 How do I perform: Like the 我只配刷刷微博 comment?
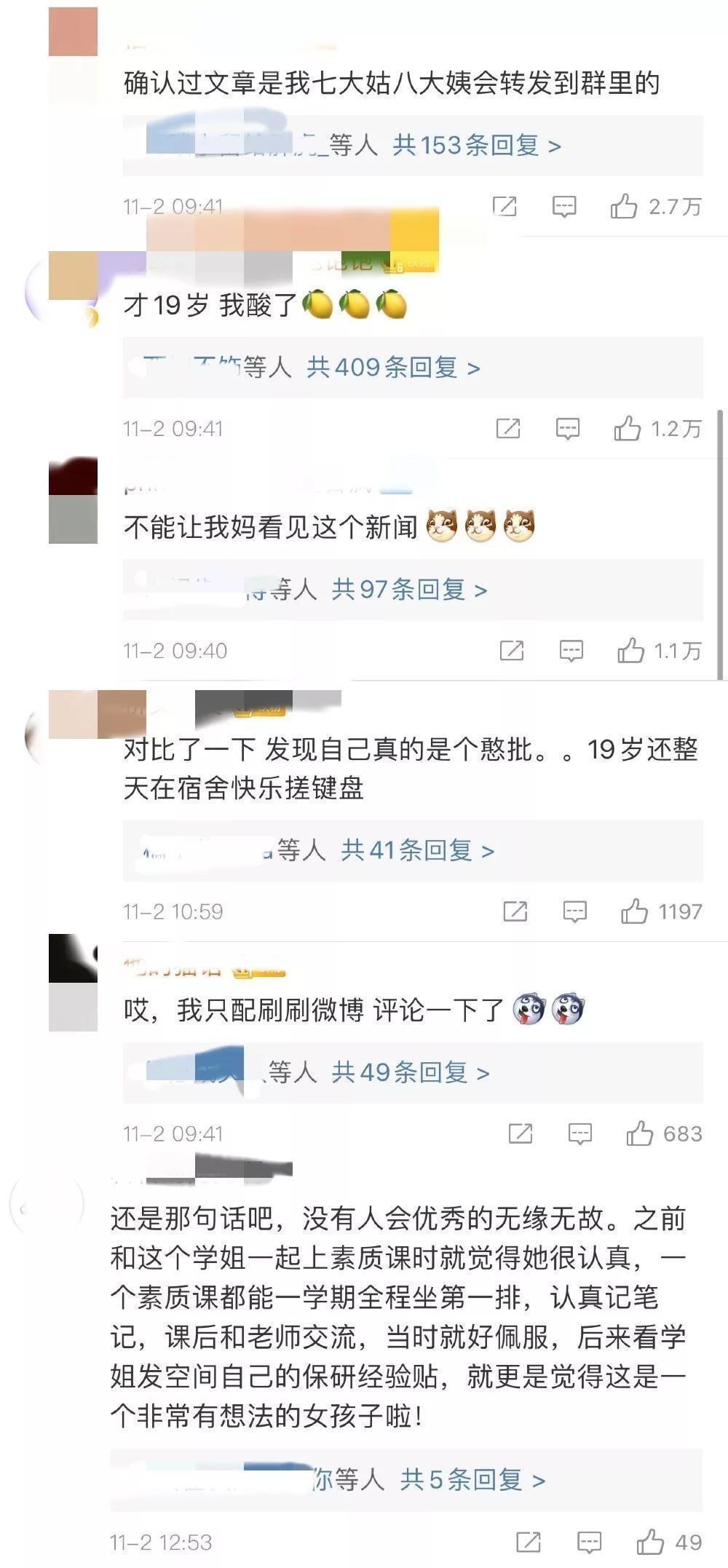coord(639,1133)
